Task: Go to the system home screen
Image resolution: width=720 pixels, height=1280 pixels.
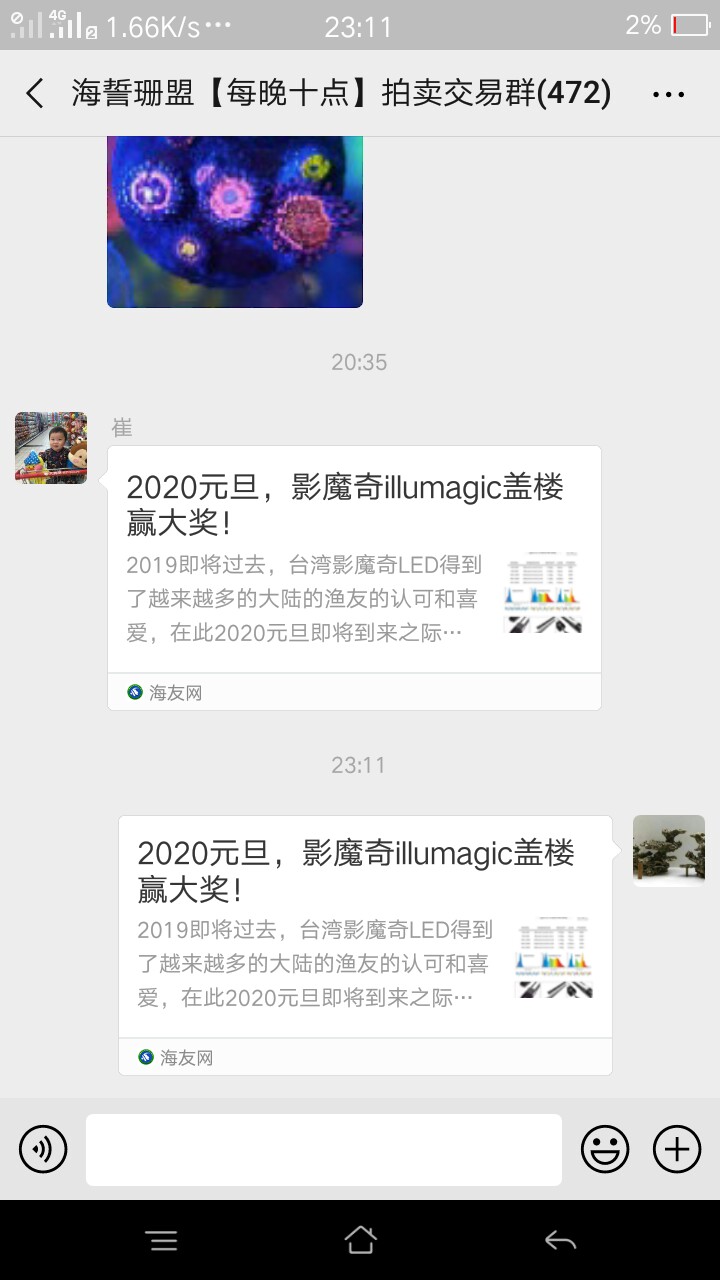Action: coord(360,1241)
